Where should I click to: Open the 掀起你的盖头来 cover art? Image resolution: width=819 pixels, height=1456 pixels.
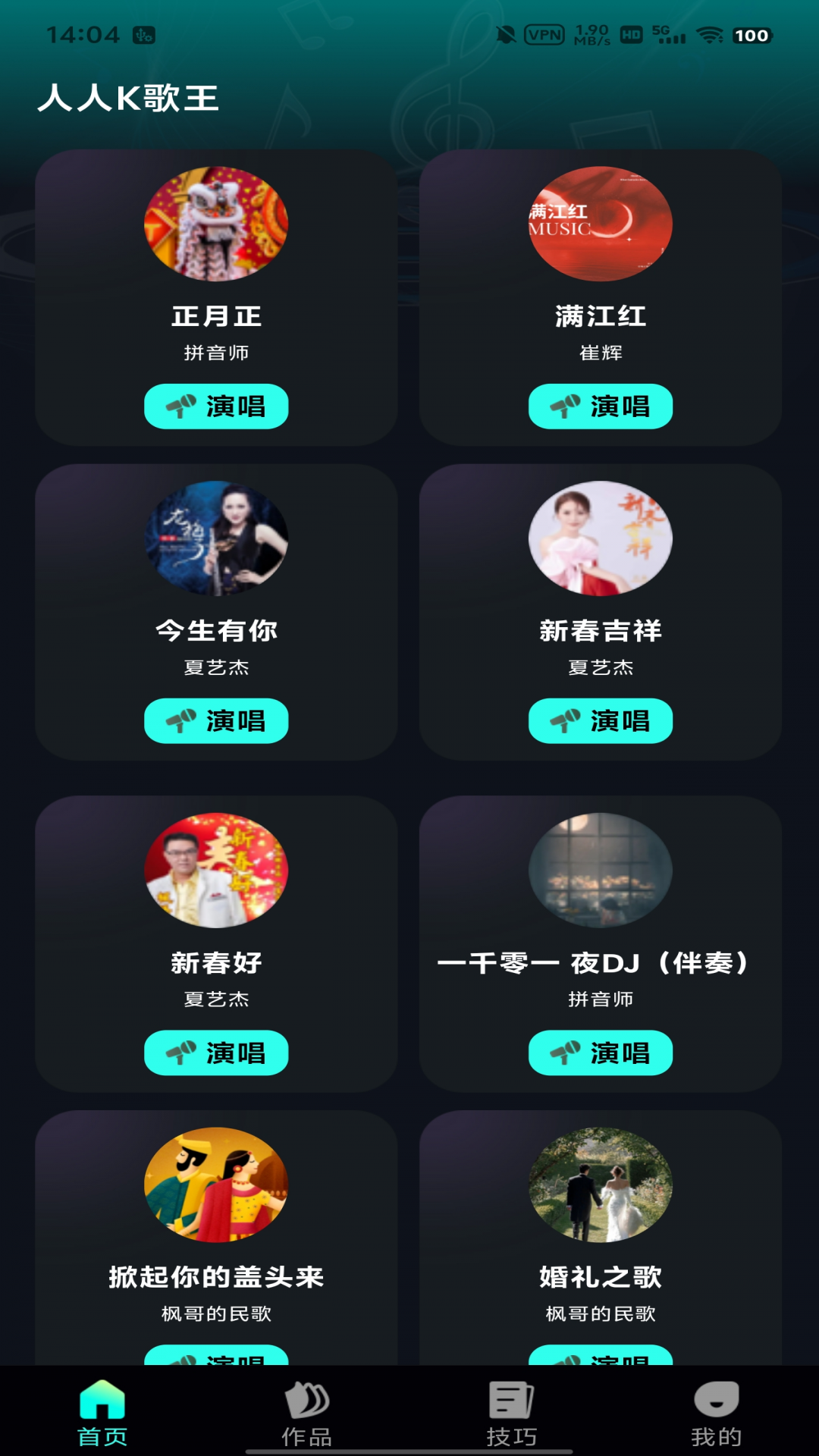pos(217,1185)
